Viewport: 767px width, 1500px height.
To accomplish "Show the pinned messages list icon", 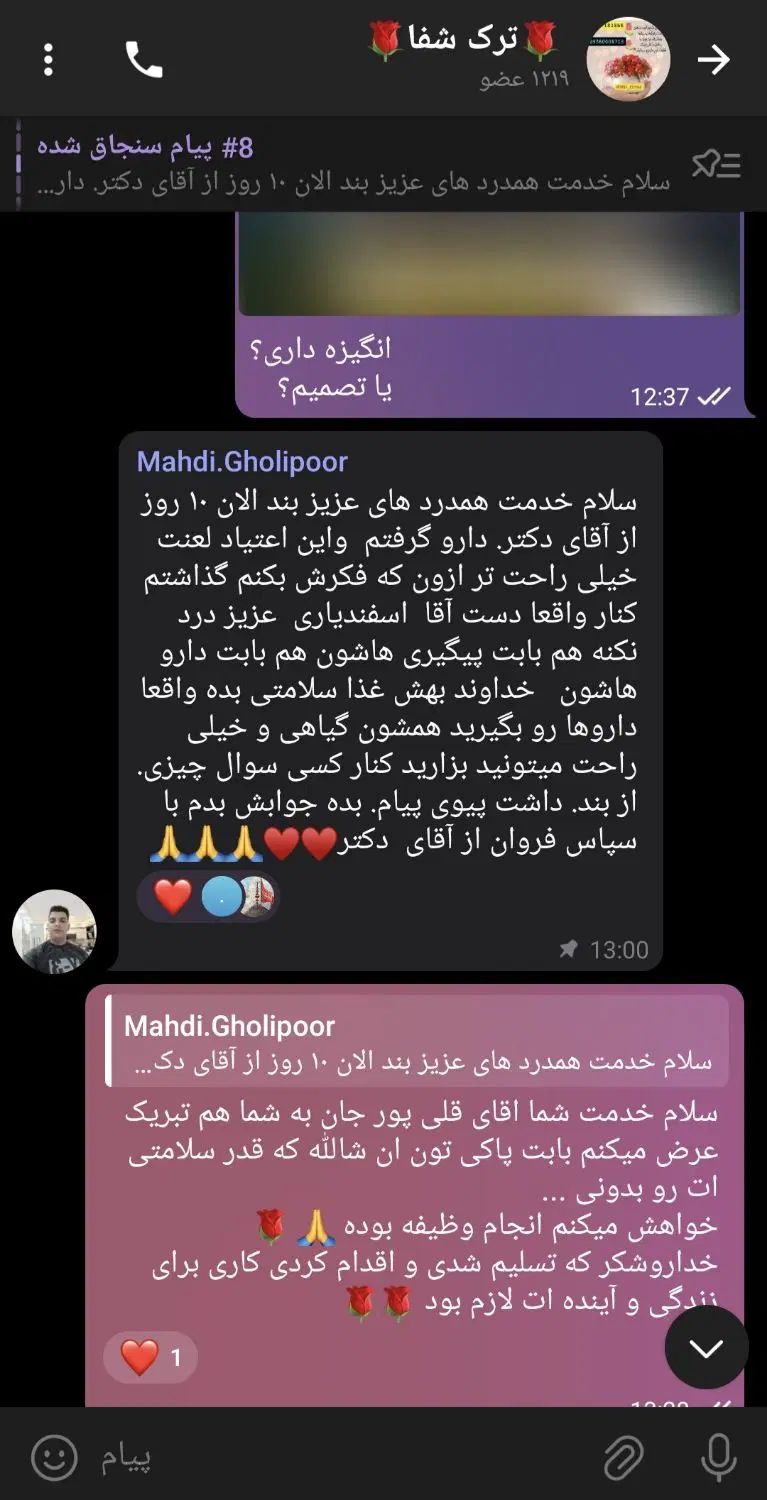I will click(x=716, y=165).
